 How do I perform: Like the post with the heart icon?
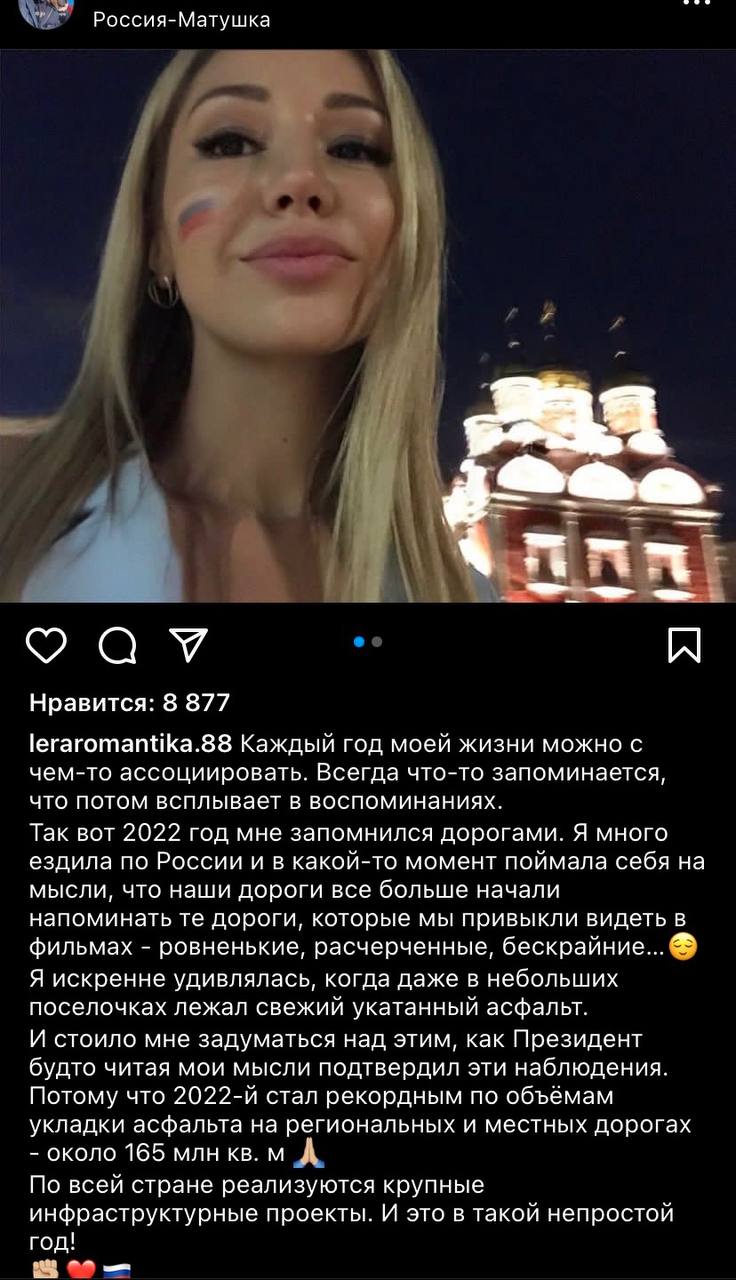(46, 645)
